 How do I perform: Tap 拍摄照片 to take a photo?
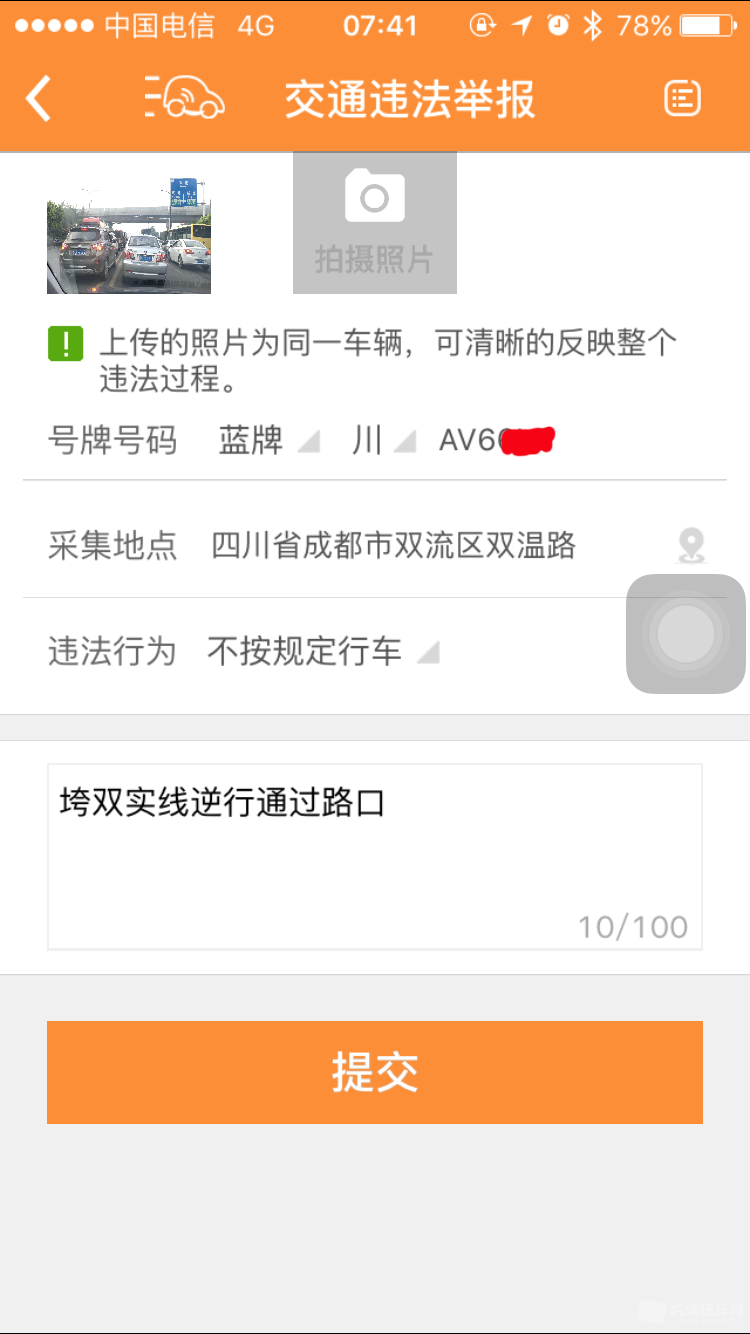[375, 223]
